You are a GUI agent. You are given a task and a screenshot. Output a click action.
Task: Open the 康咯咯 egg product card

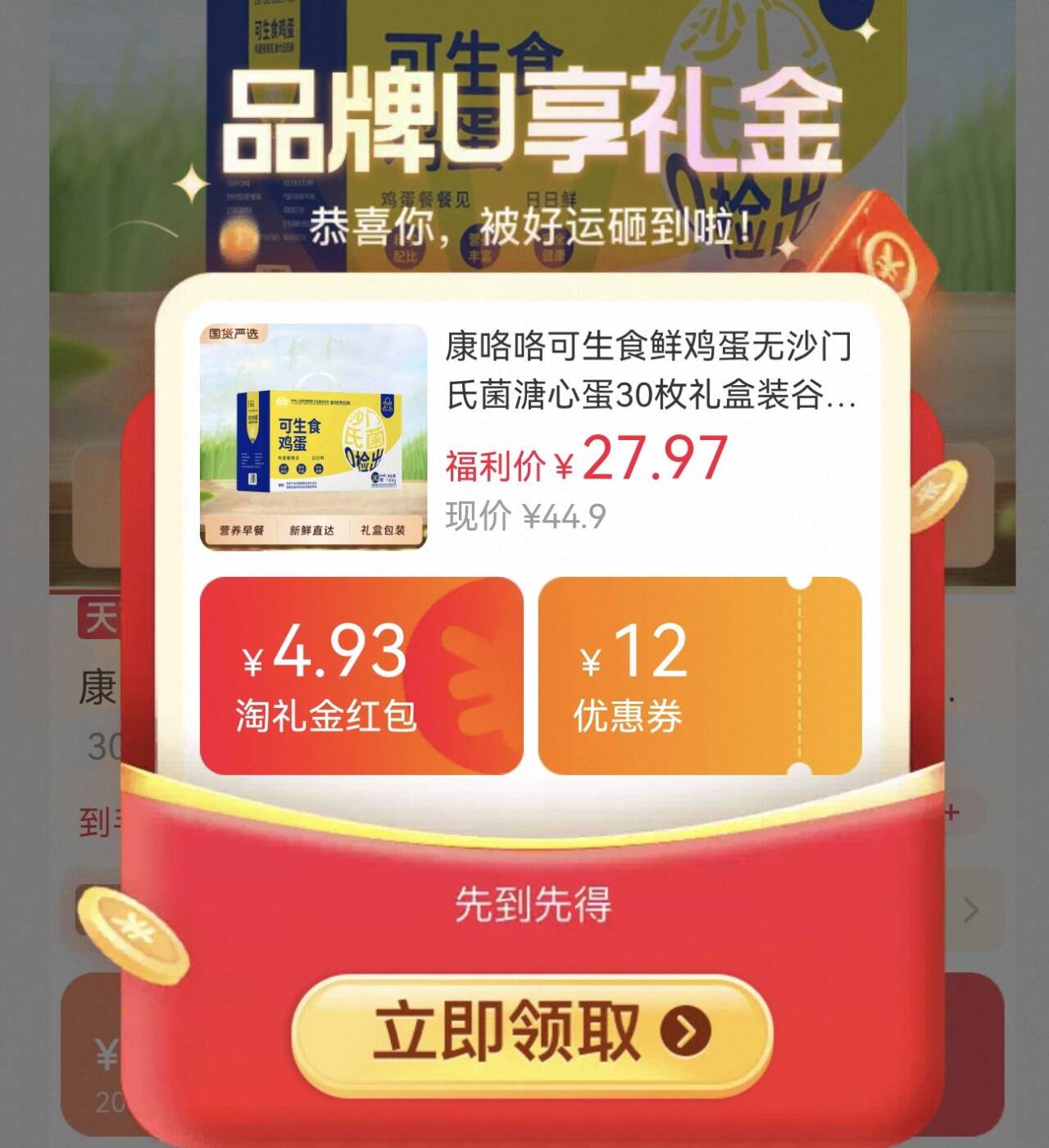531,436
